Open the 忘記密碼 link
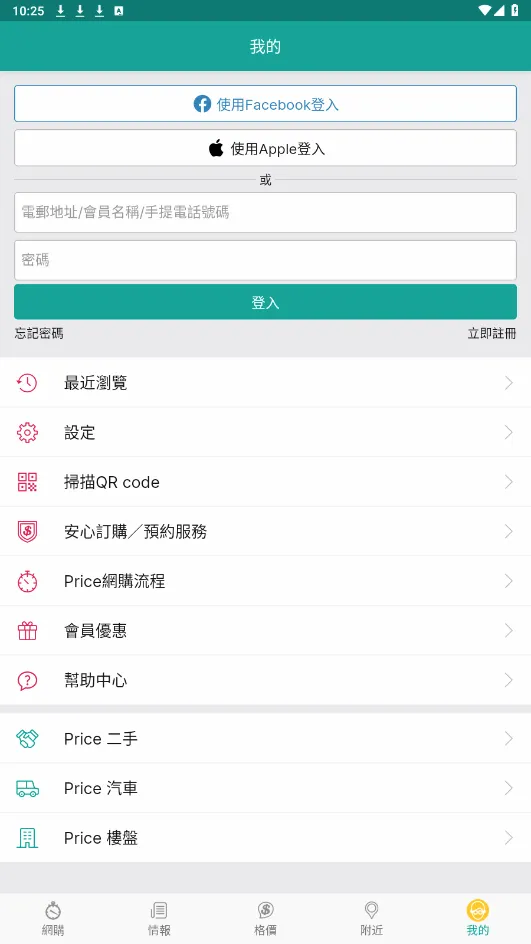Viewport: 531px width, 944px height. click(39, 334)
